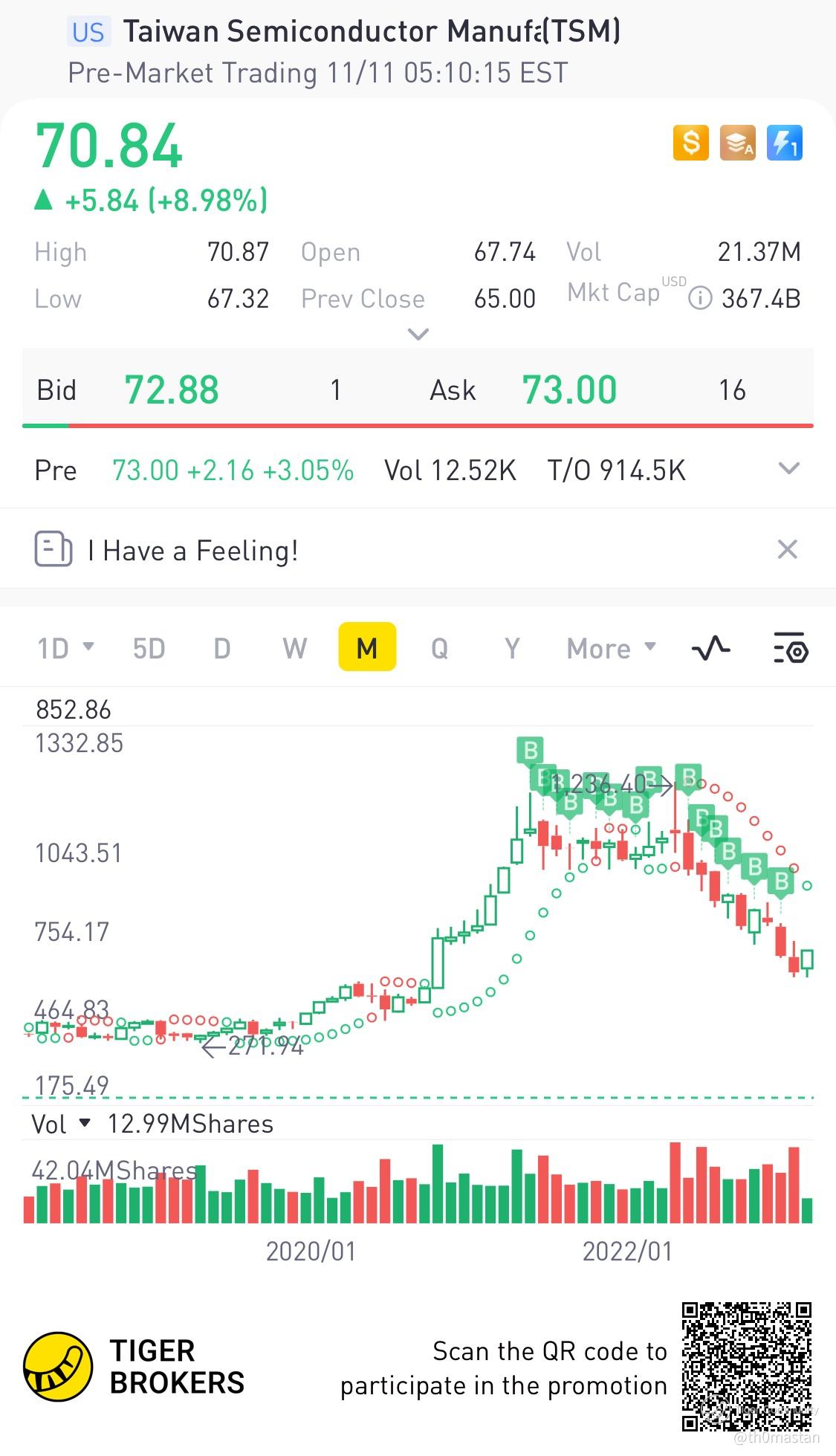
Task: Tap the brown stacked layers badge
Action: 737,143
